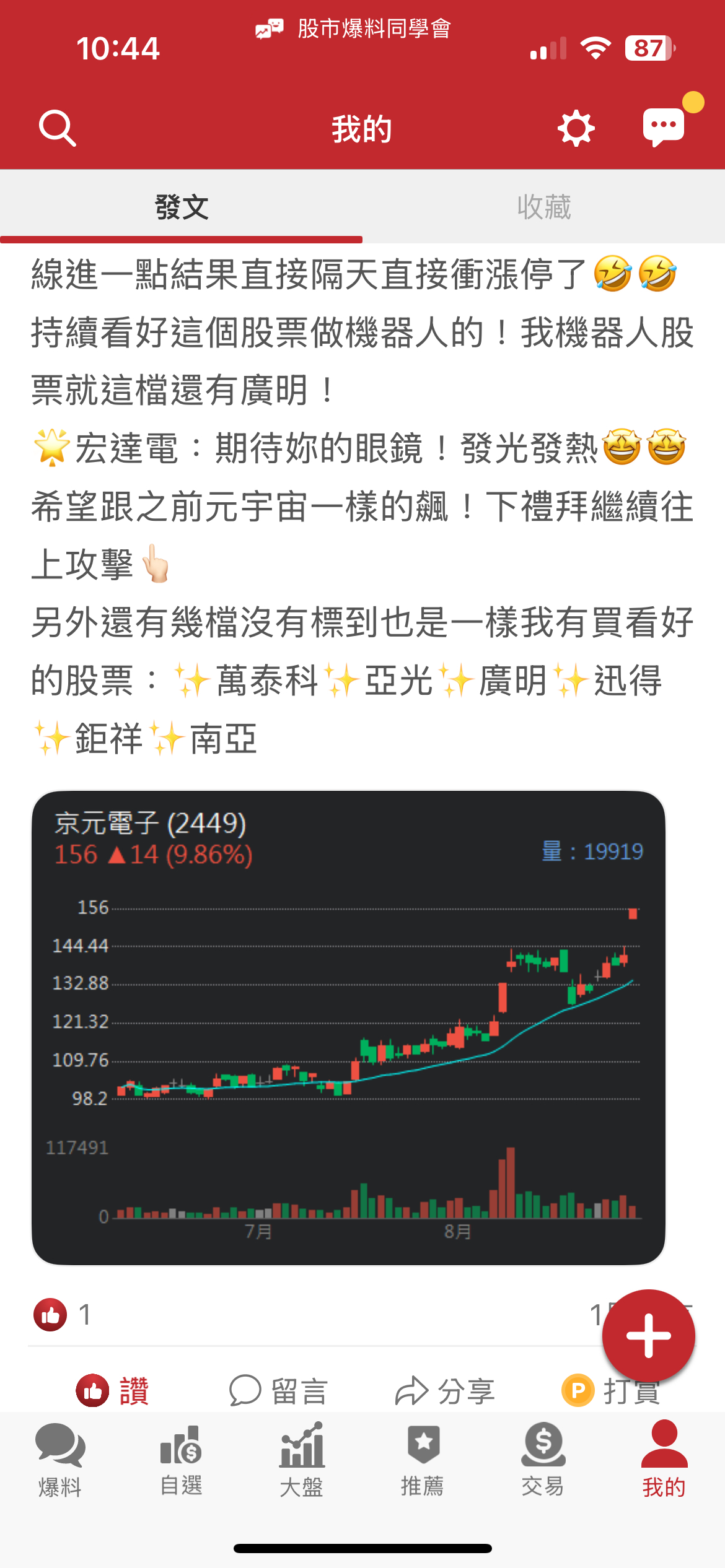Go to the 爆料 tab
The height and width of the screenshot is (1568, 725).
(x=60, y=1460)
